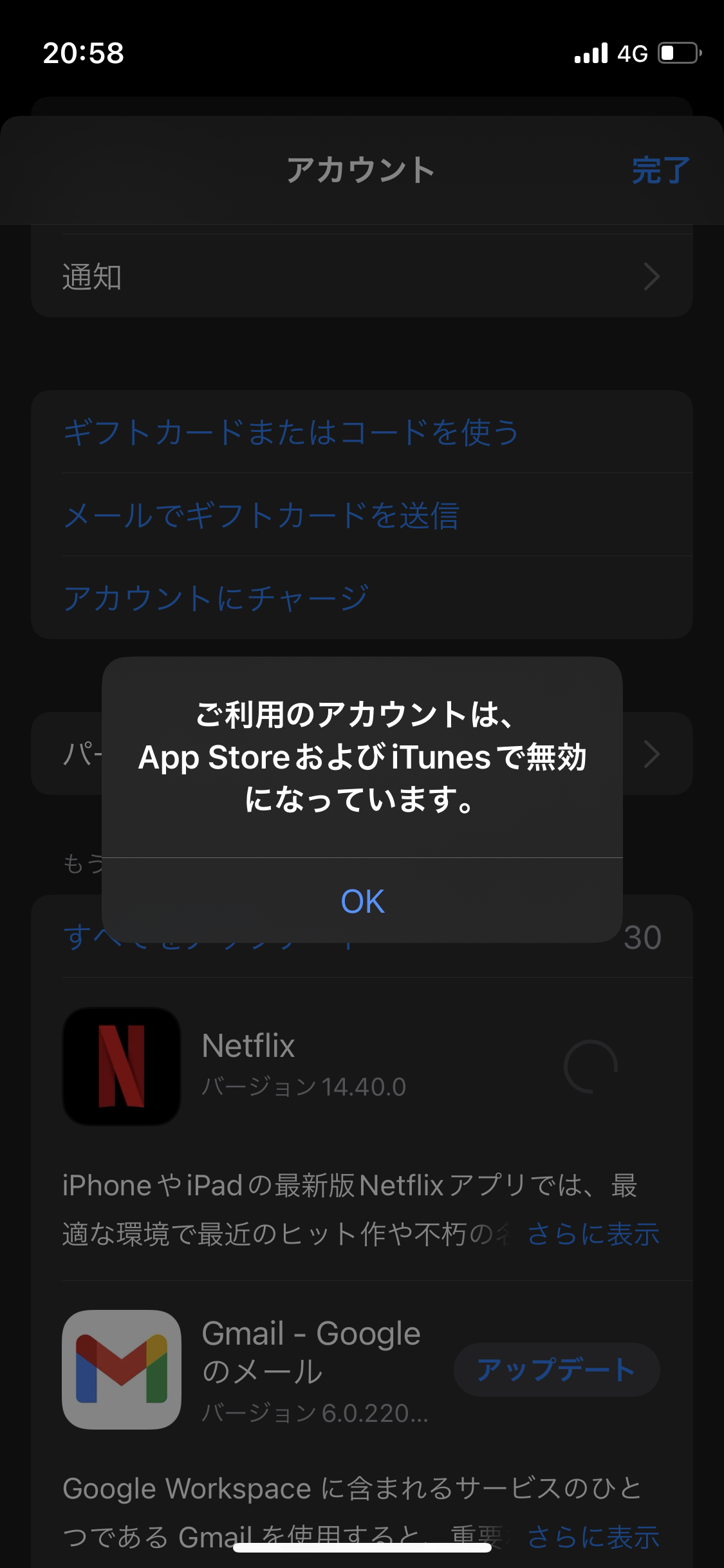The width and height of the screenshot is (724, 1568).
Task: Open the 通知 settings row
Action: click(362, 277)
